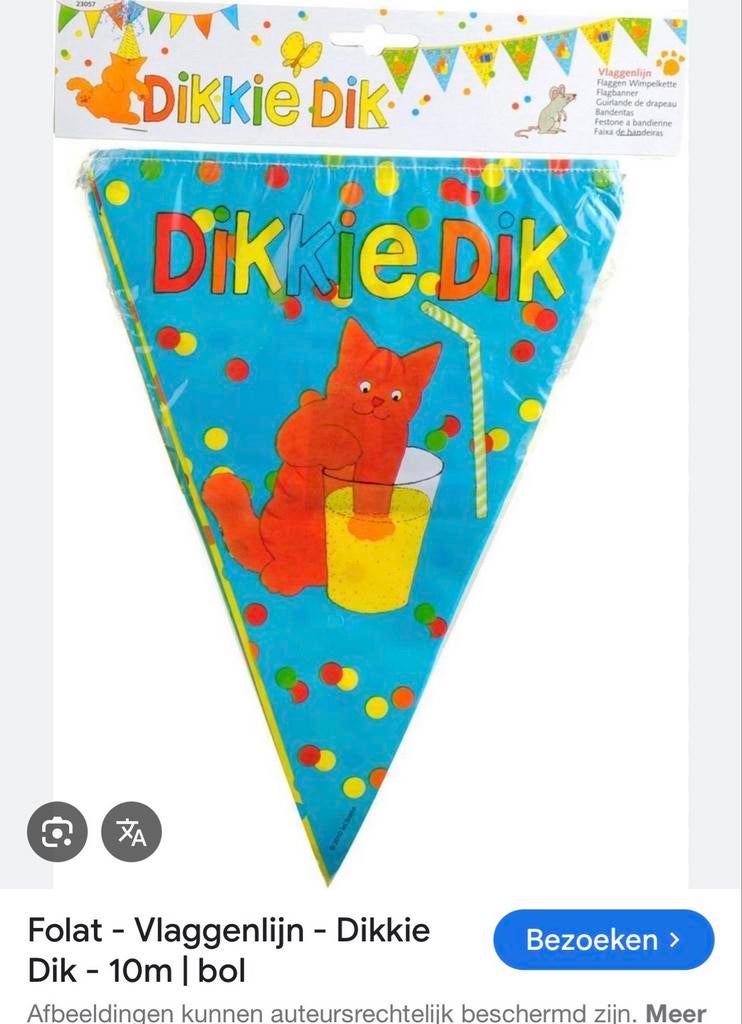Viewport: 742px width, 1024px height.
Task: Open the Folat Vlaggenlijn Dikkie Dik title
Action: (x=228, y=950)
